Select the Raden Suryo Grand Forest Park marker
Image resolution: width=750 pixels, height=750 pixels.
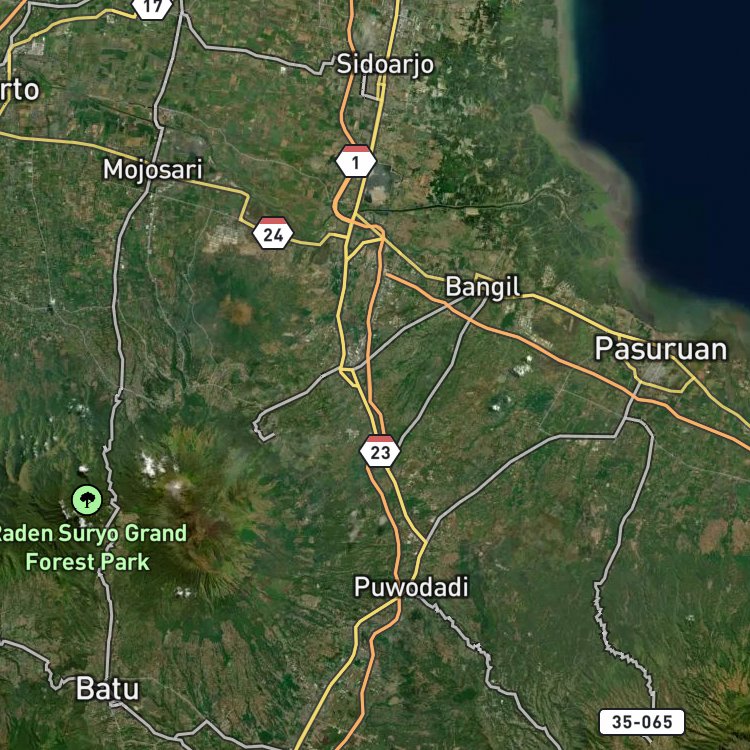(x=87, y=500)
